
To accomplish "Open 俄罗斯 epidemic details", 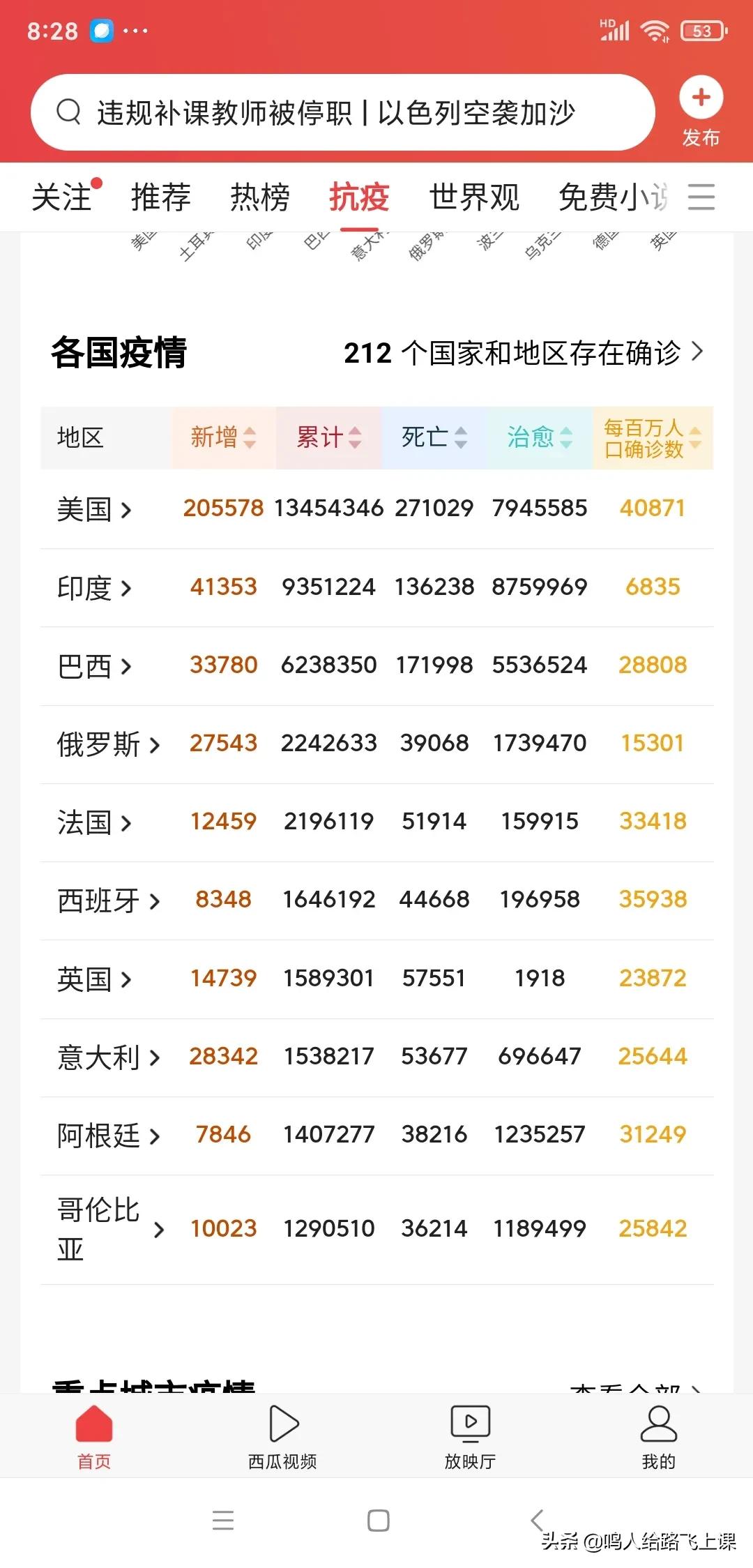I will (x=109, y=744).
